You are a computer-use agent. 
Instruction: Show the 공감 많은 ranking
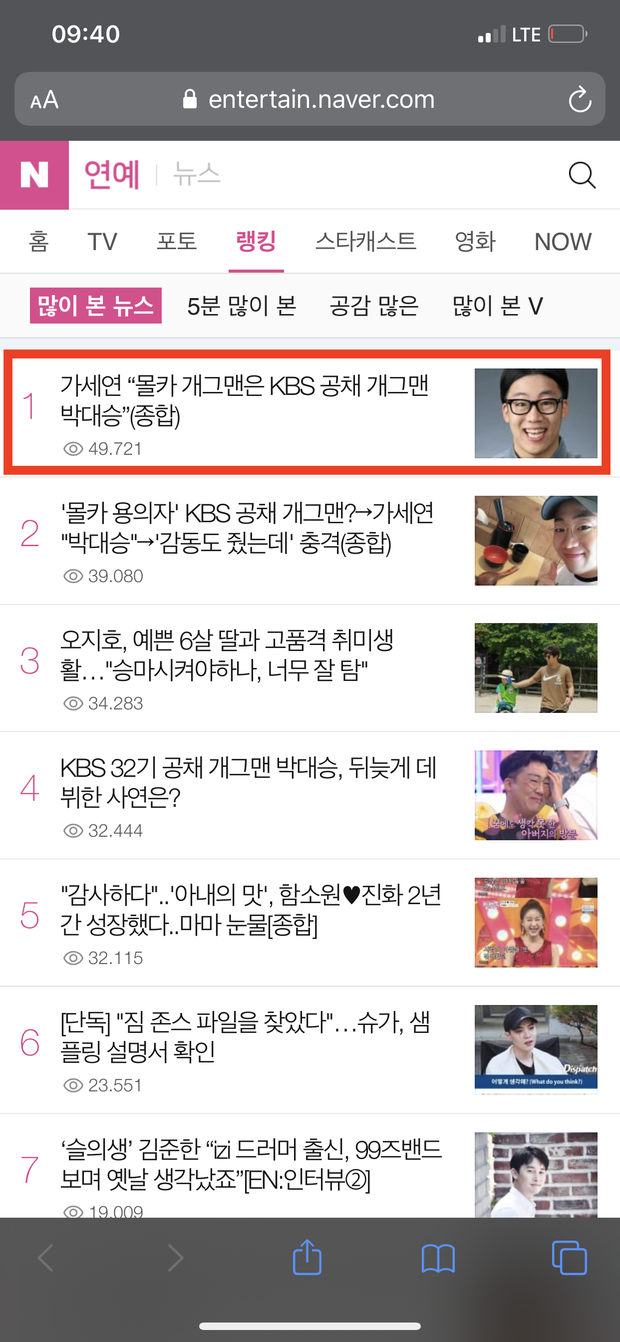(374, 306)
